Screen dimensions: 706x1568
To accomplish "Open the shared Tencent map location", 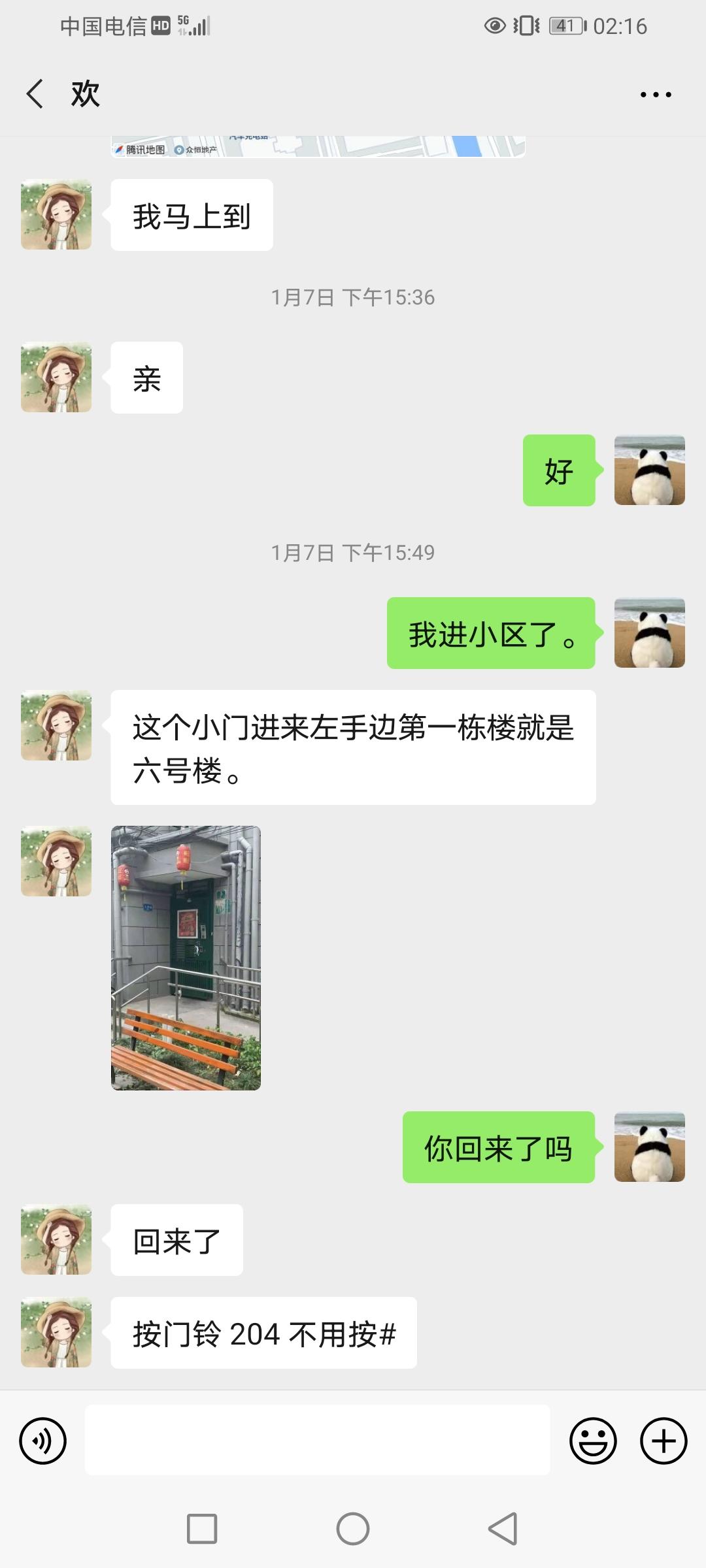I will click(318, 146).
